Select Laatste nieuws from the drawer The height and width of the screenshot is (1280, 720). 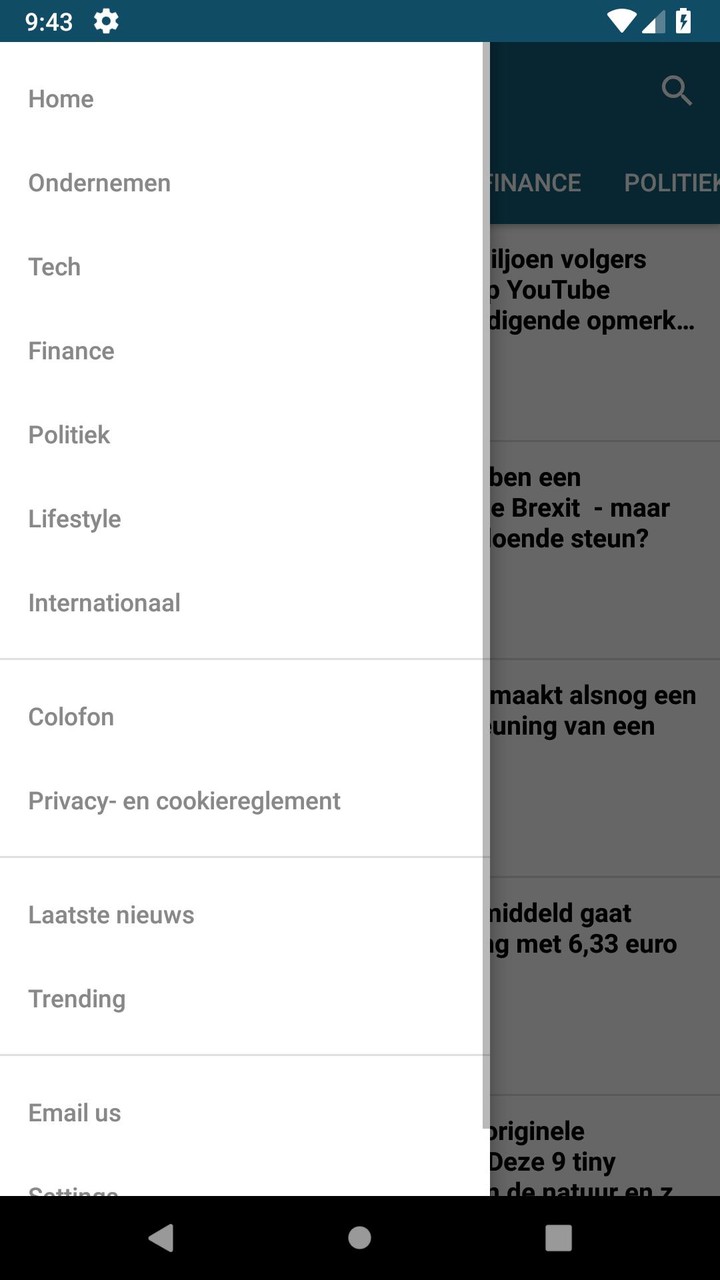coord(111,914)
